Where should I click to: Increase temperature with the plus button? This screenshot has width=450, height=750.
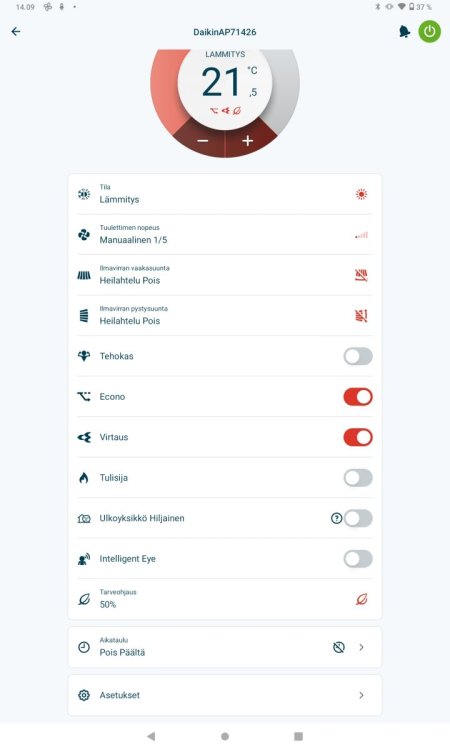[x=247, y=141]
